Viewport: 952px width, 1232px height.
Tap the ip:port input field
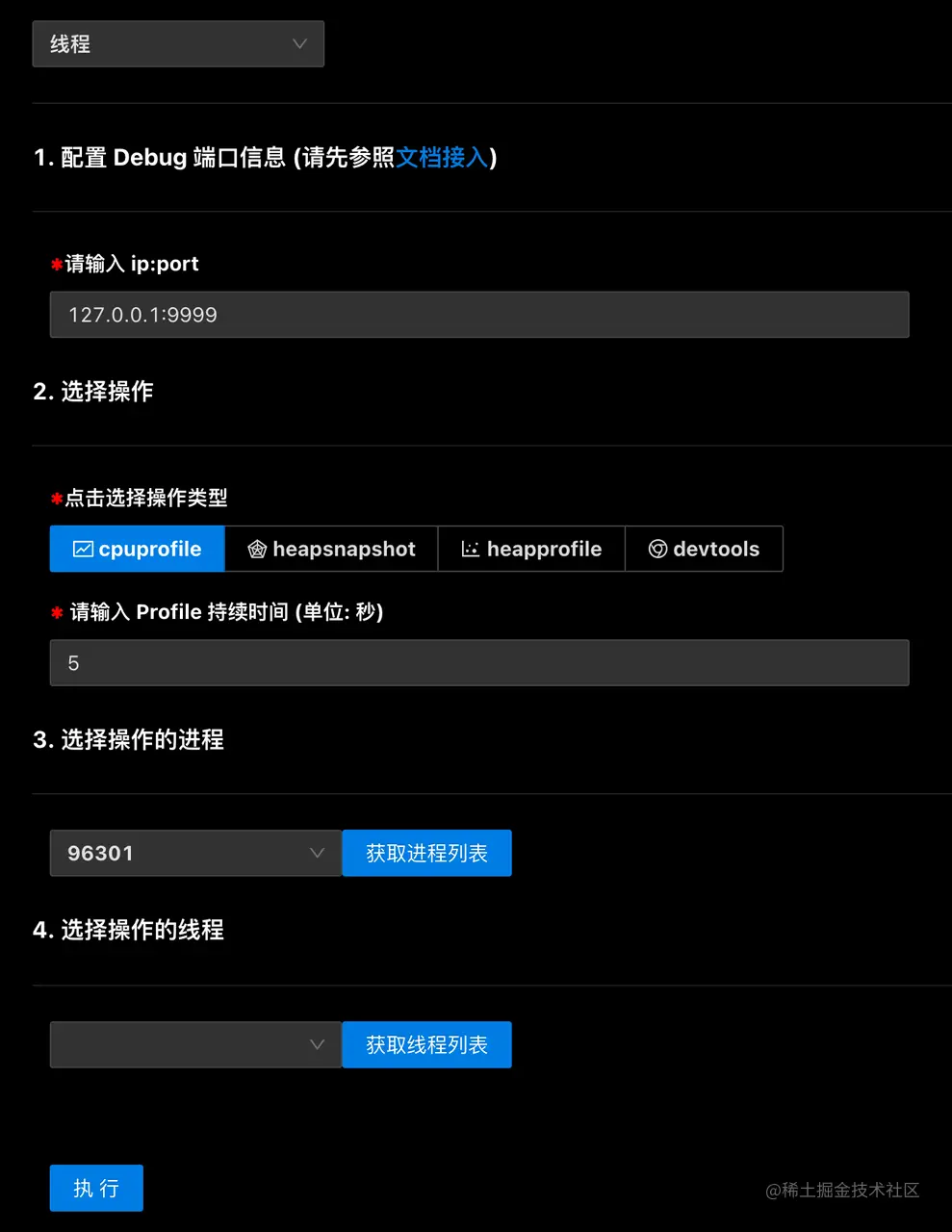pyautogui.click(x=478, y=315)
